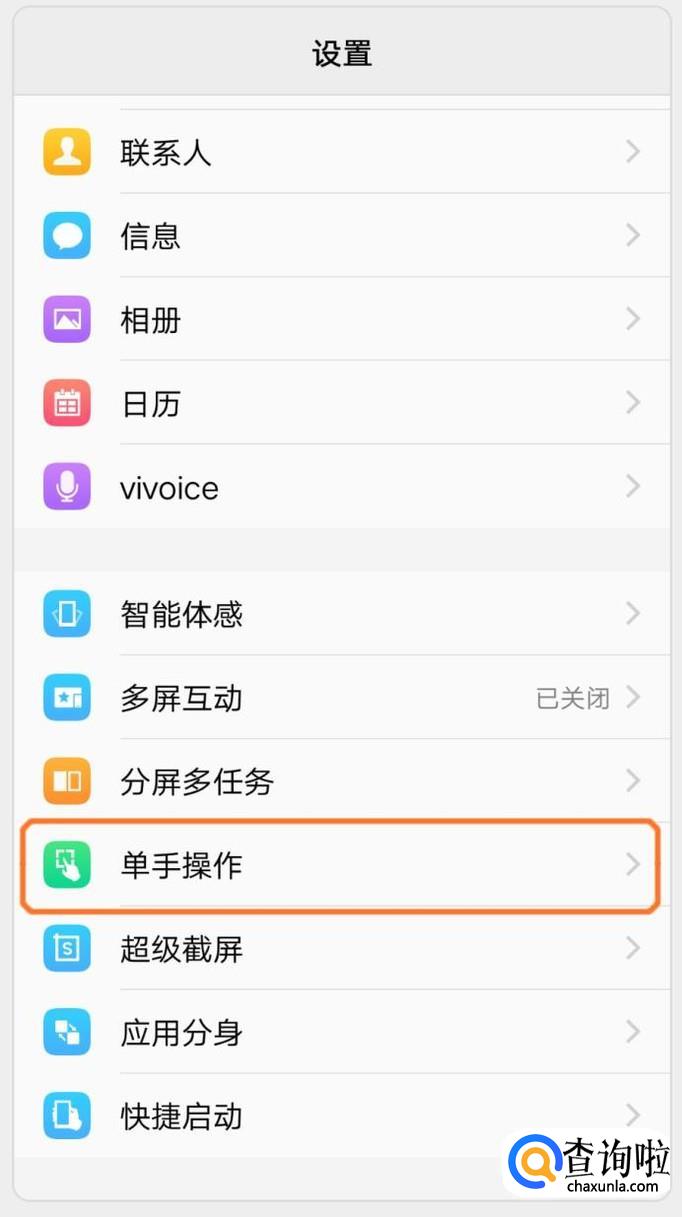Open 超级截屏 settings

point(340,949)
